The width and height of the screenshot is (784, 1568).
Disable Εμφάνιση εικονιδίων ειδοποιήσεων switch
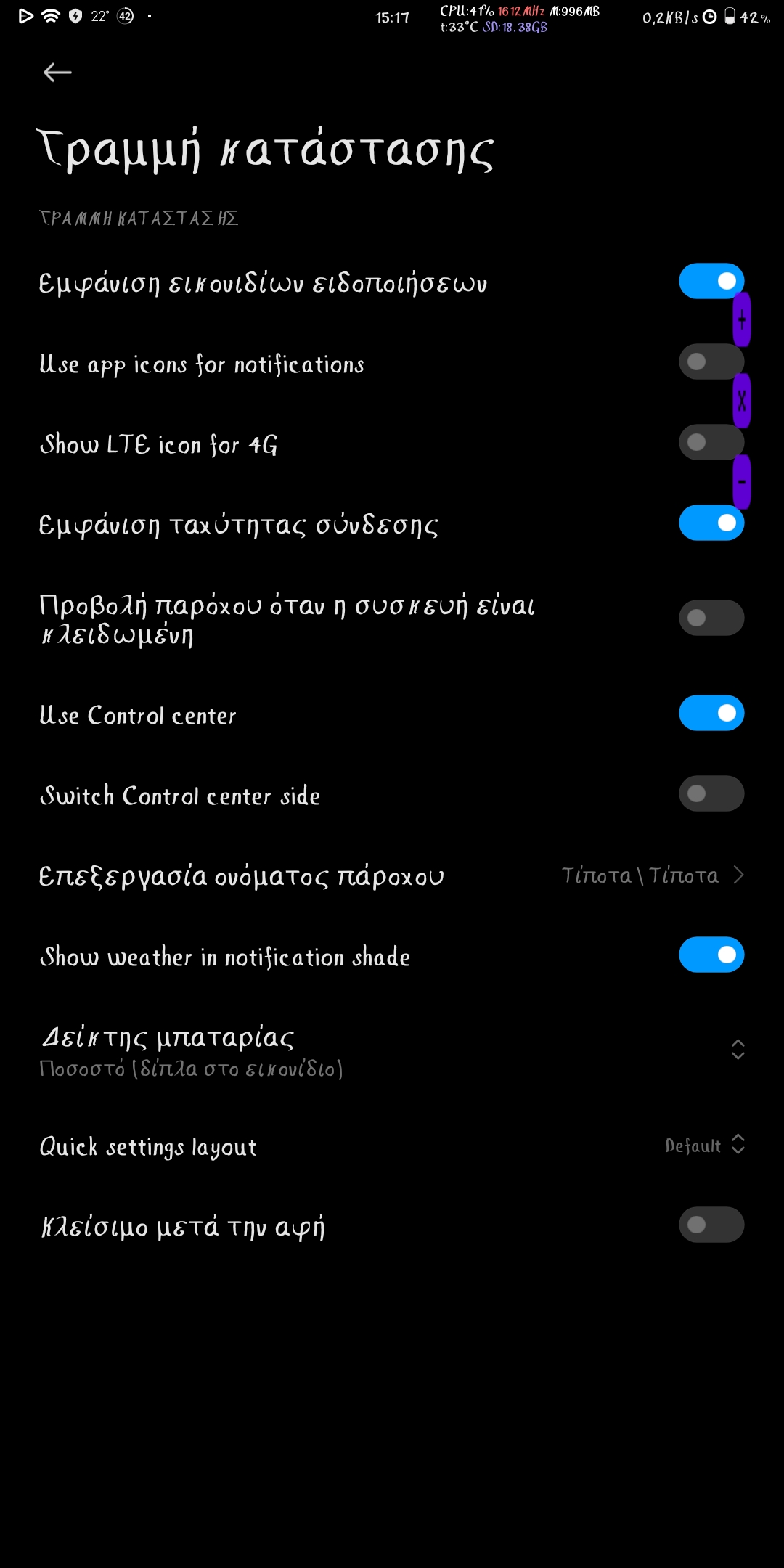click(x=711, y=281)
